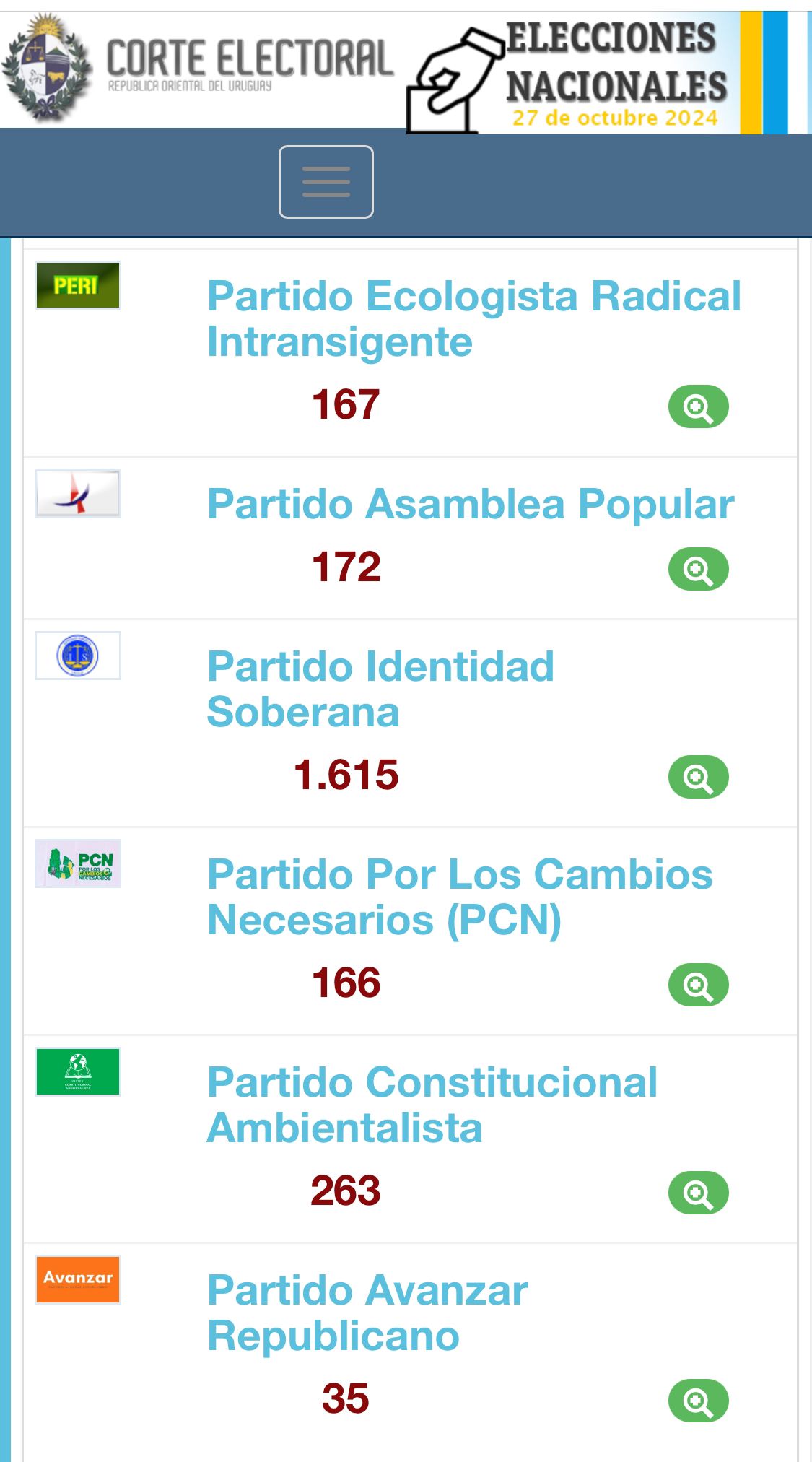Viewport: 812px width, 1462px height.
Task: Zoom into Partido Avanzar Republicano results
Action: point(698,1401)
